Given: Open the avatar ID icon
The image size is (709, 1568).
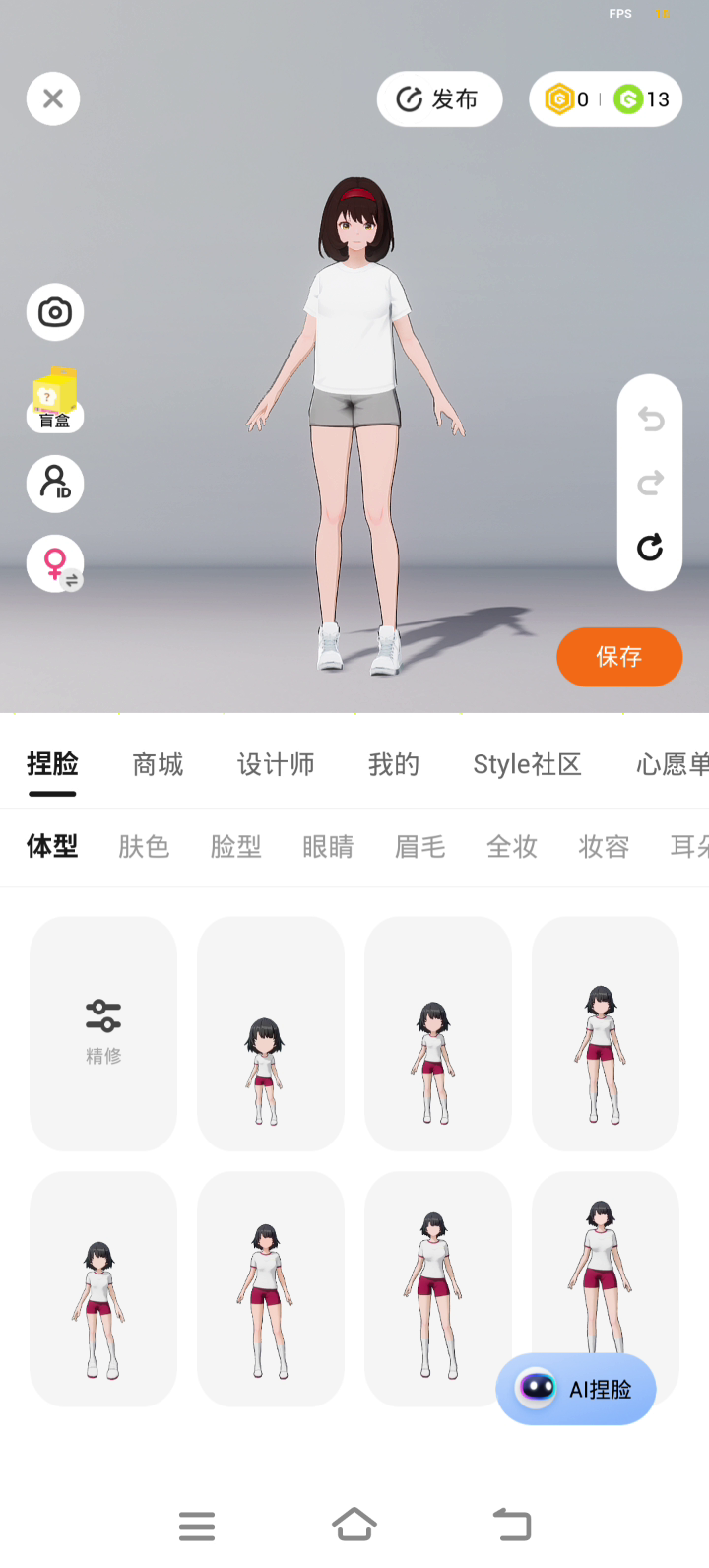Looking at the screenshot, I should click(55, 484).
